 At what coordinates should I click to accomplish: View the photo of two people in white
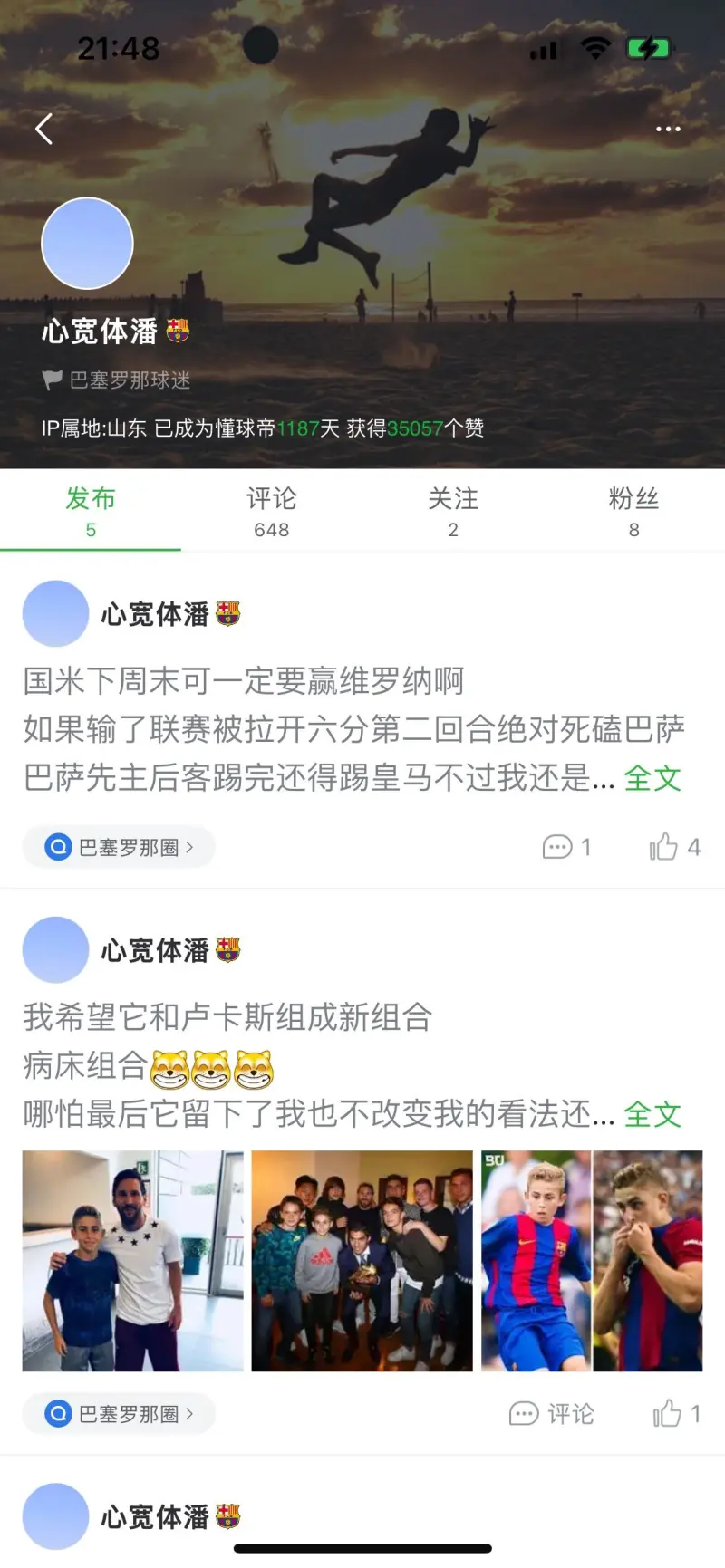coord(133,1260)
